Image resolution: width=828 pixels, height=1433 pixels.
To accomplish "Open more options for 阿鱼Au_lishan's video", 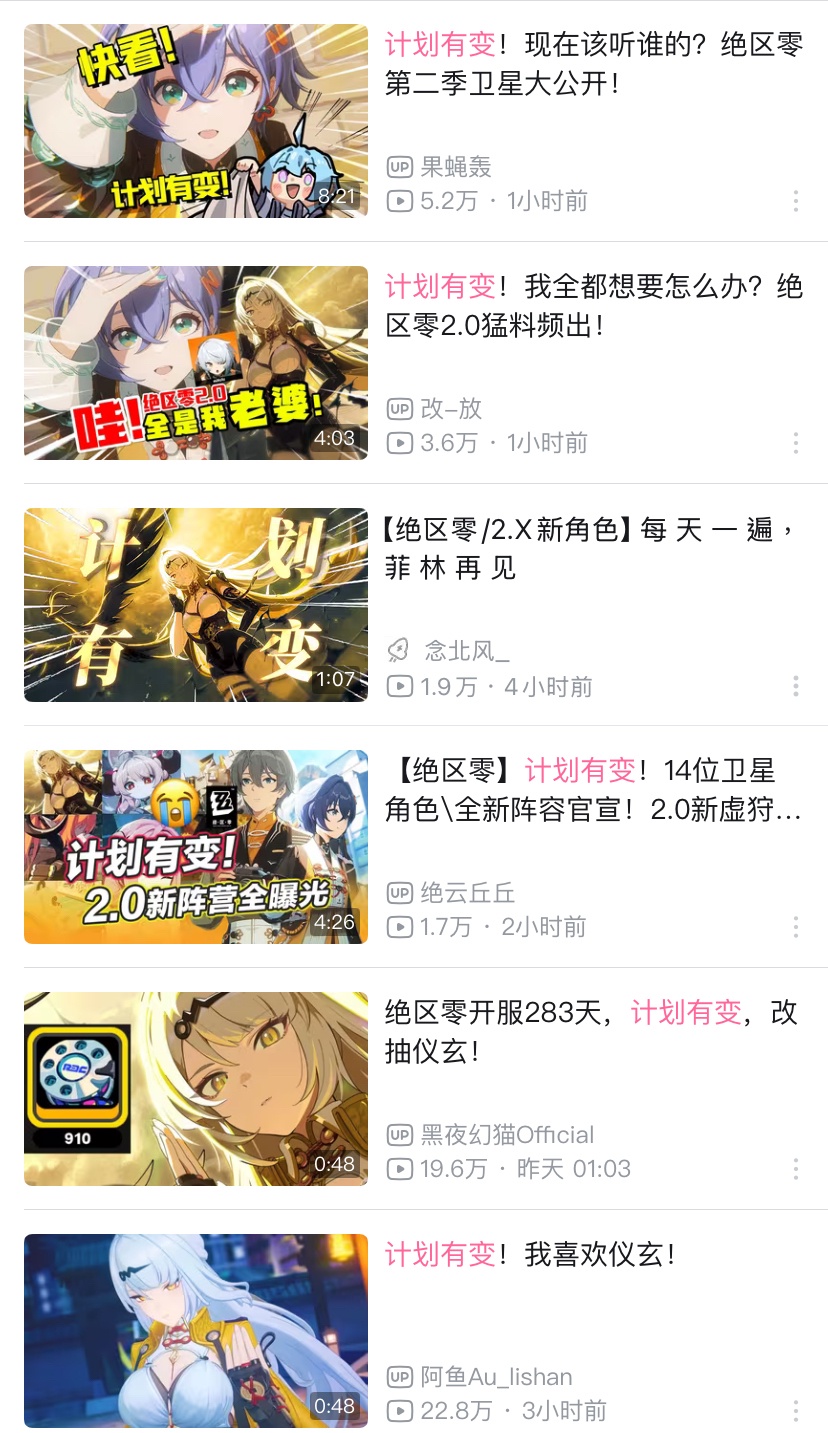I will pyautogui.click(x=796, y=1411).
